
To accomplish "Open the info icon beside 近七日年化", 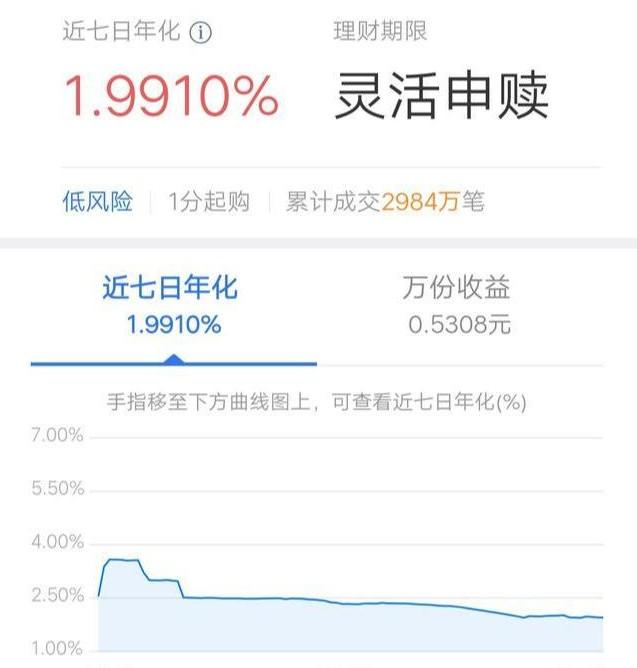I will coord(201,33).
